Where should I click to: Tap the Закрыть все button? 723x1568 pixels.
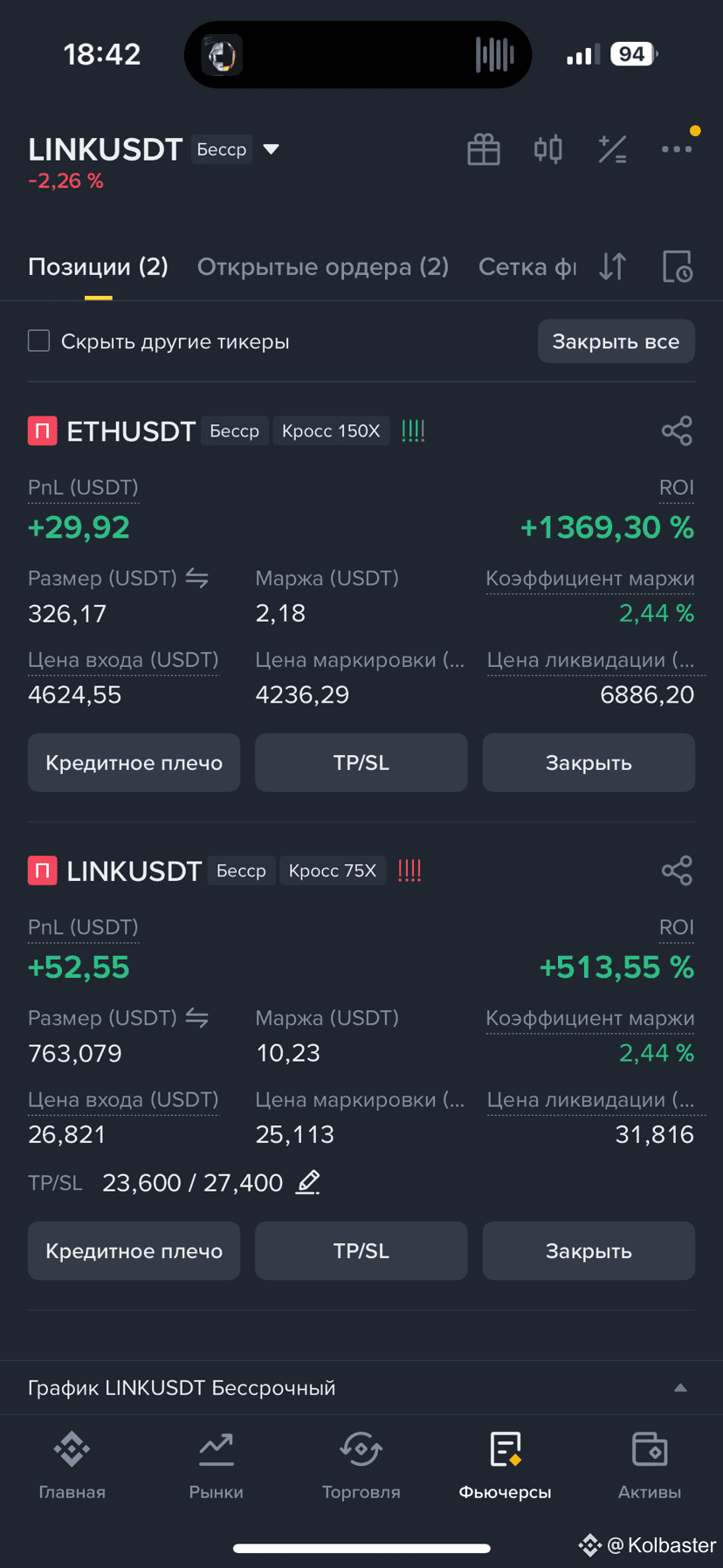(616, 340)
